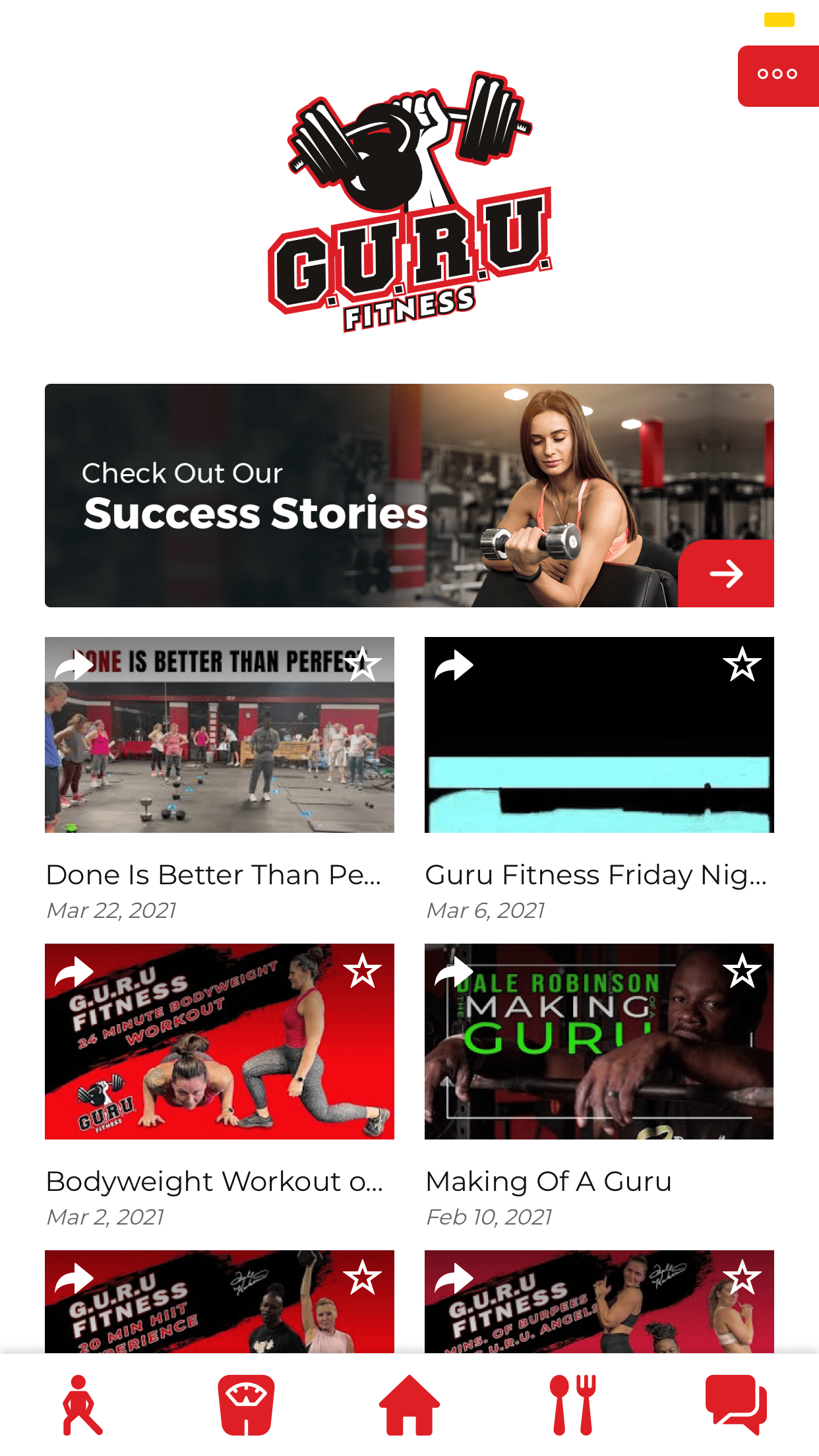The image size is (819, 1456).
Task: Open the Success Stories banner
Action: point(409,495)
